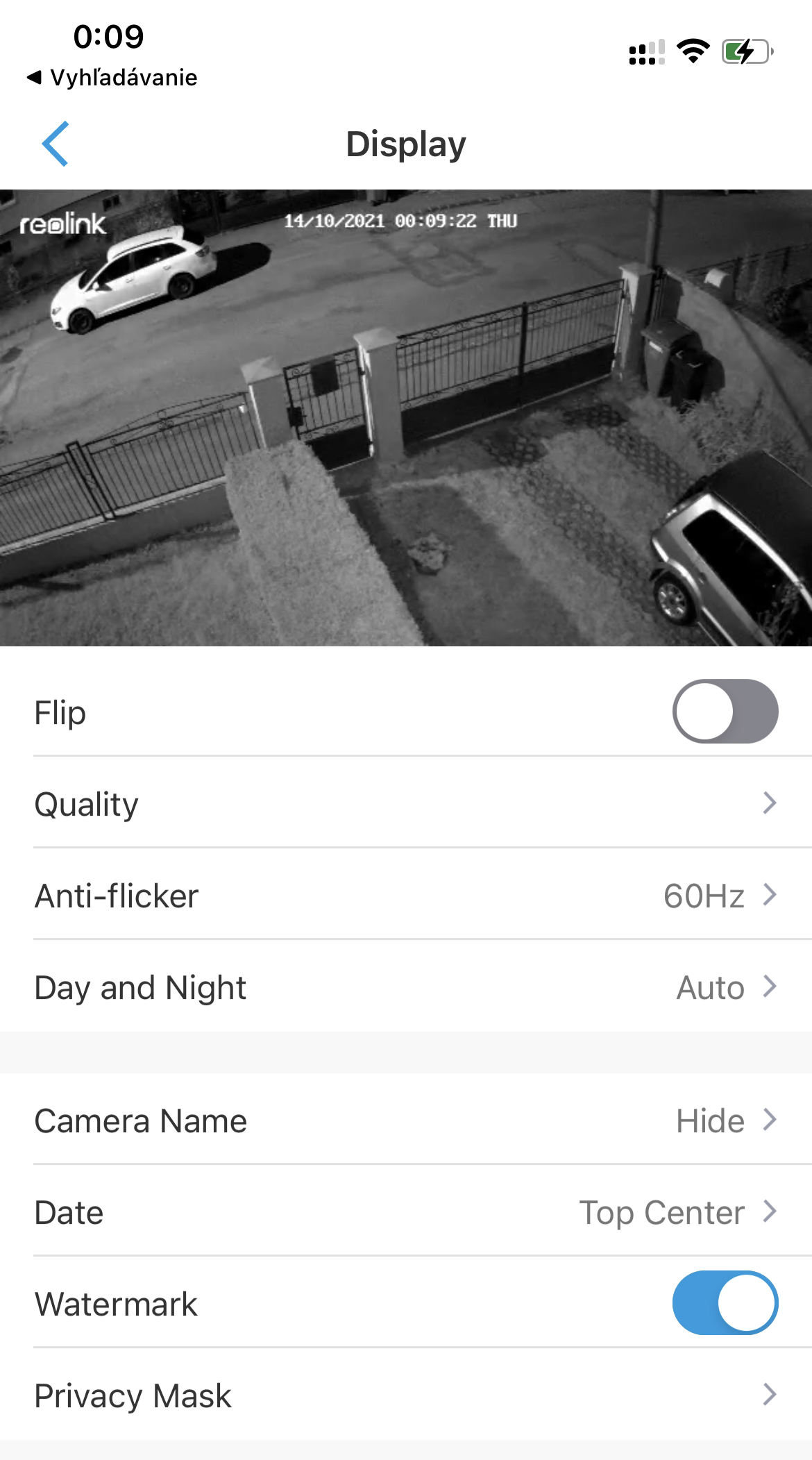Viewport: 812px width, 1460px height.
Task: Turn on the Flip switch
Action: (x=725, y=712)
